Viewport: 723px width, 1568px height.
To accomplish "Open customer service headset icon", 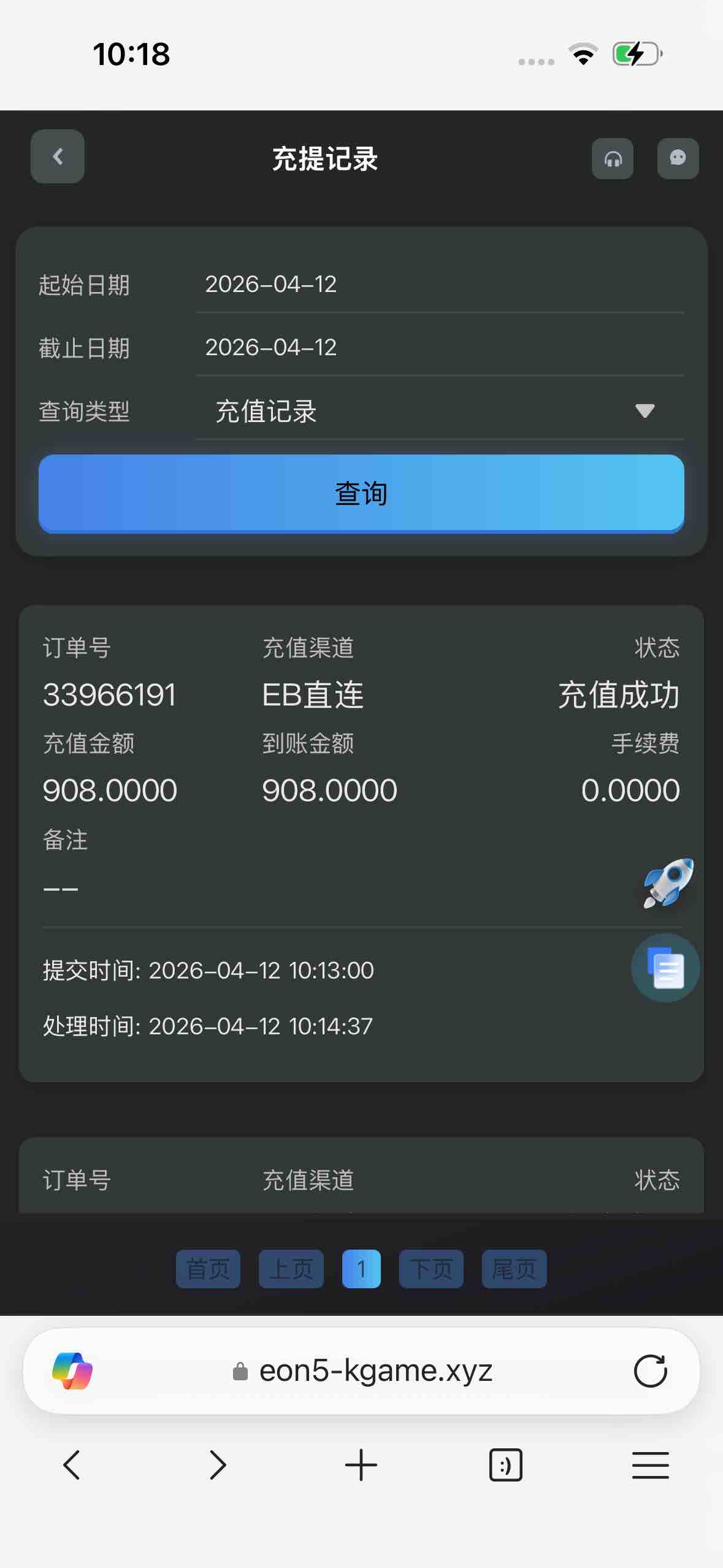I will (x=613, y=158).
